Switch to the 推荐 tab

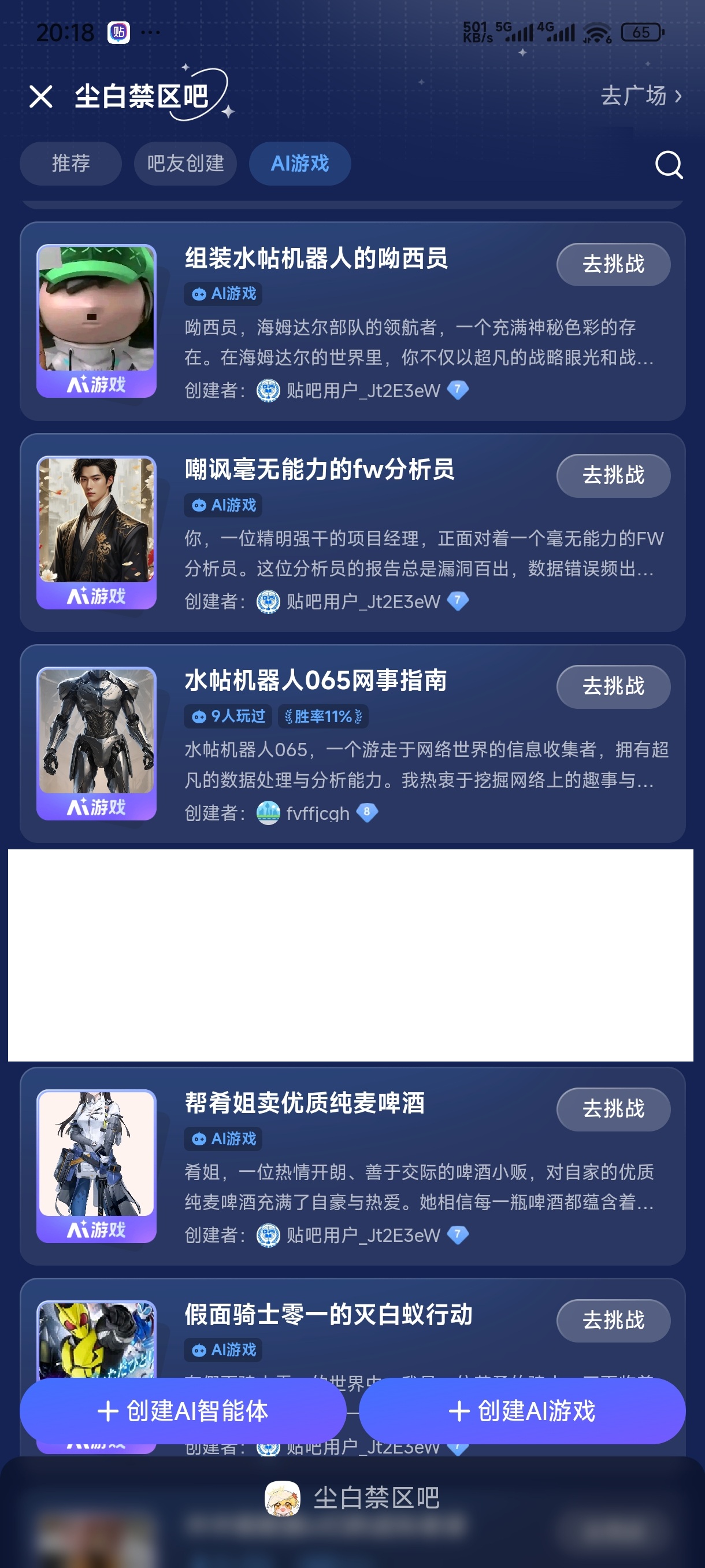click(x=70, y=163)
